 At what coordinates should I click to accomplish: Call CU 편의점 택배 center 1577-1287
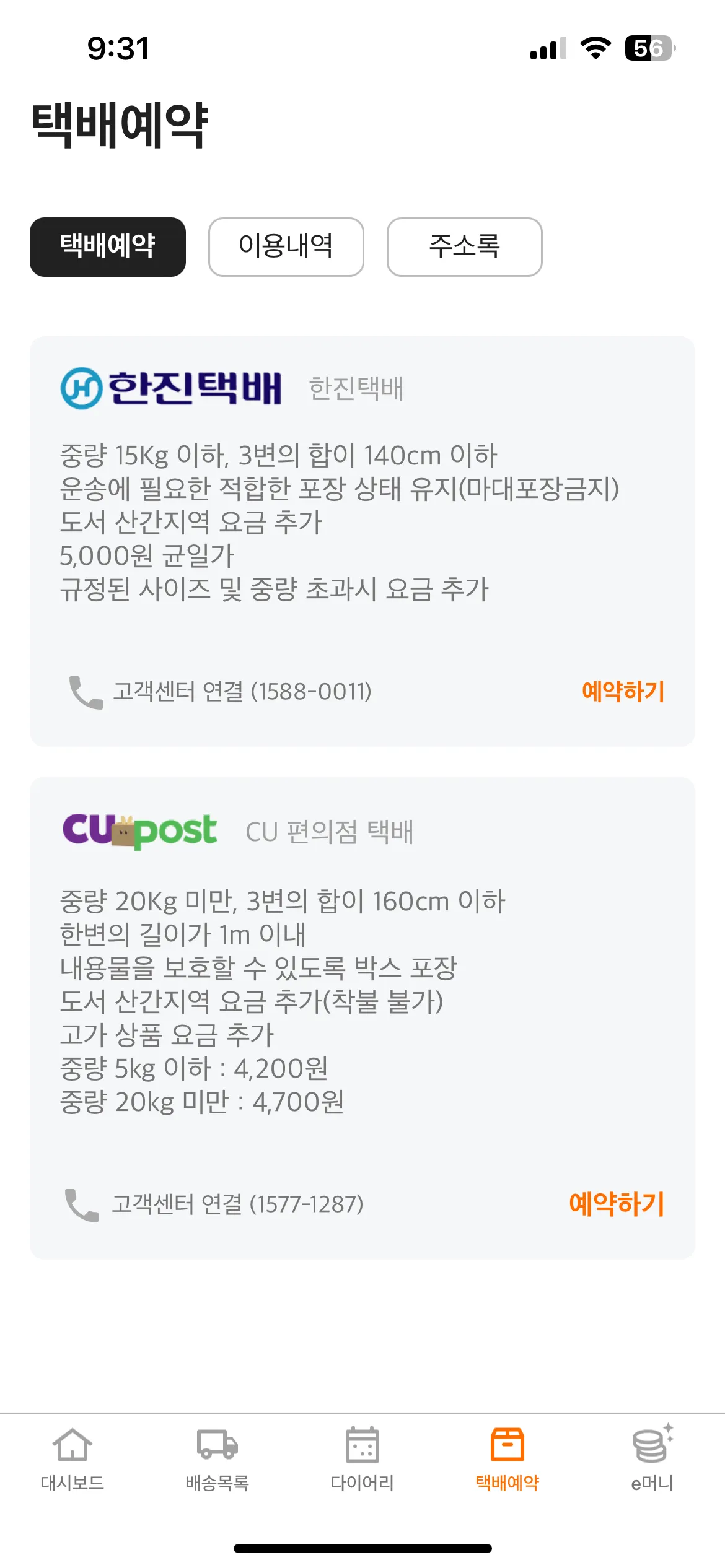click(214, 1204)
